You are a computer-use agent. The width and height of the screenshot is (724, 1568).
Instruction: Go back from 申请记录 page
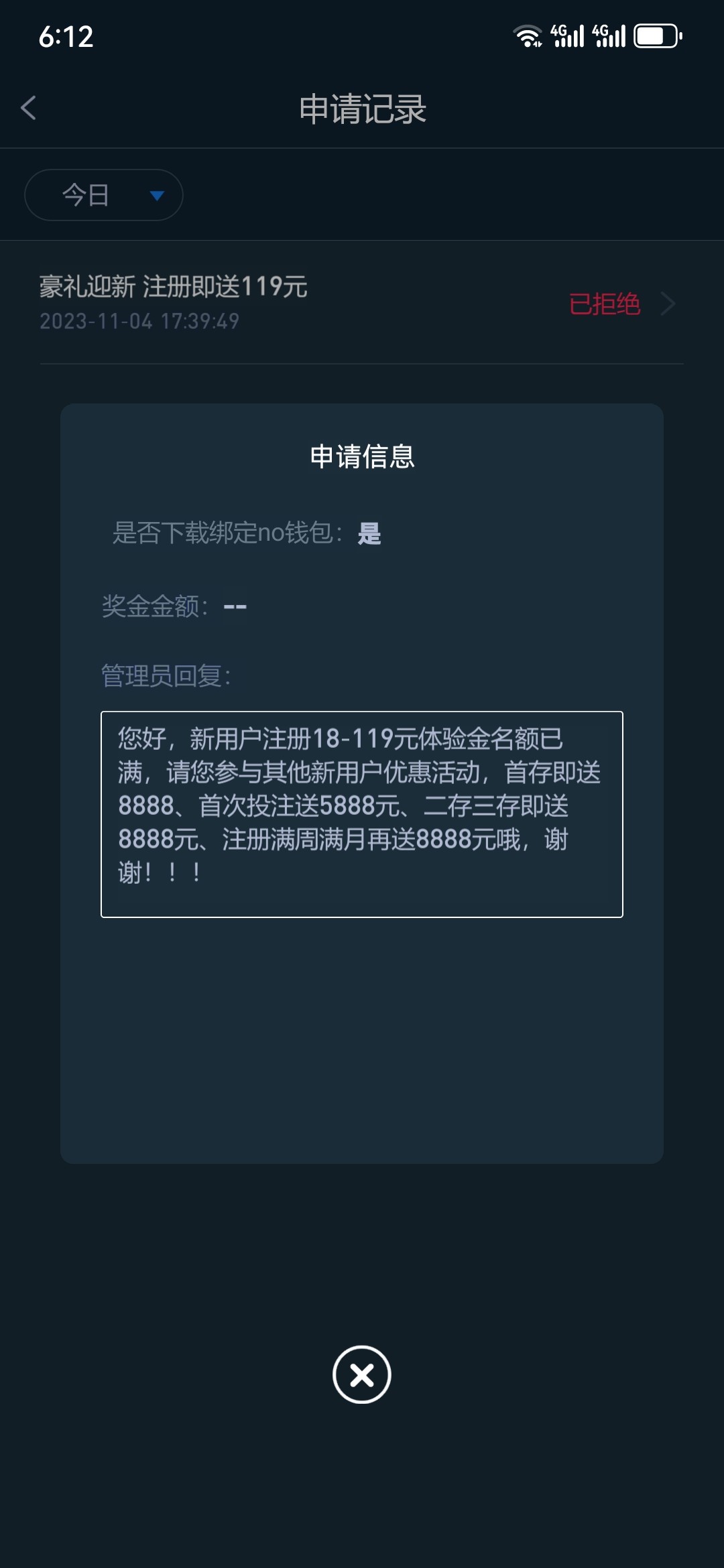[29, 108]
